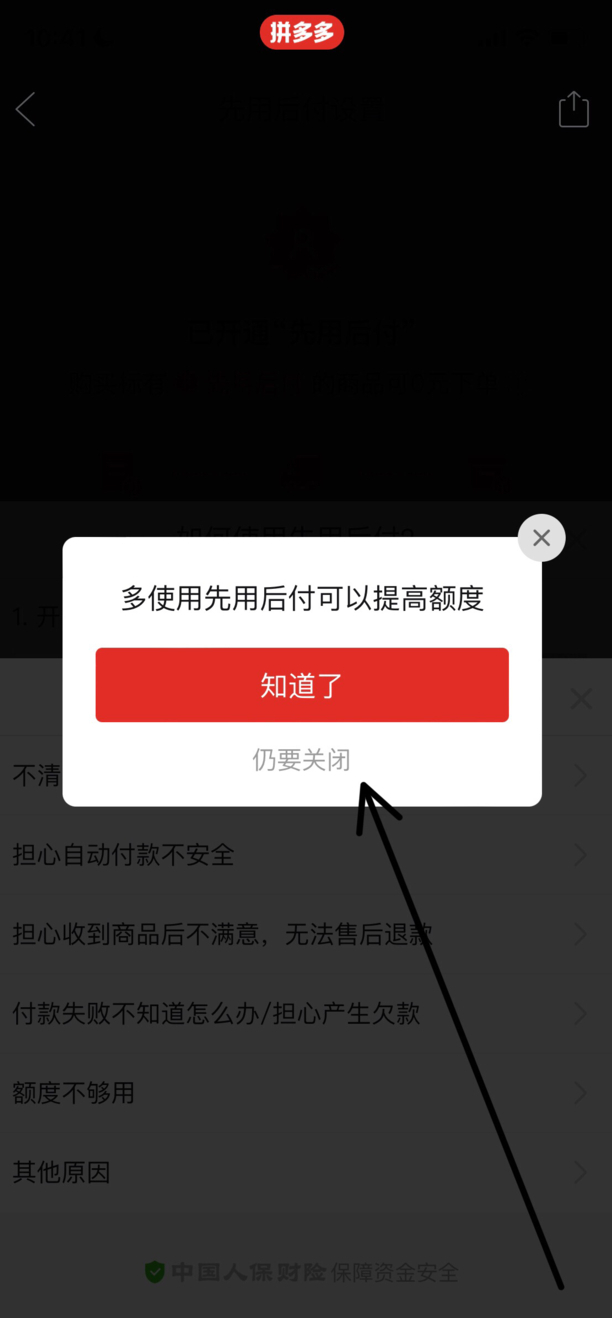This screenshot has height=1318, width=612.
Task: Pick the reason 额度不够用
Action: [x=306, y=1092]
